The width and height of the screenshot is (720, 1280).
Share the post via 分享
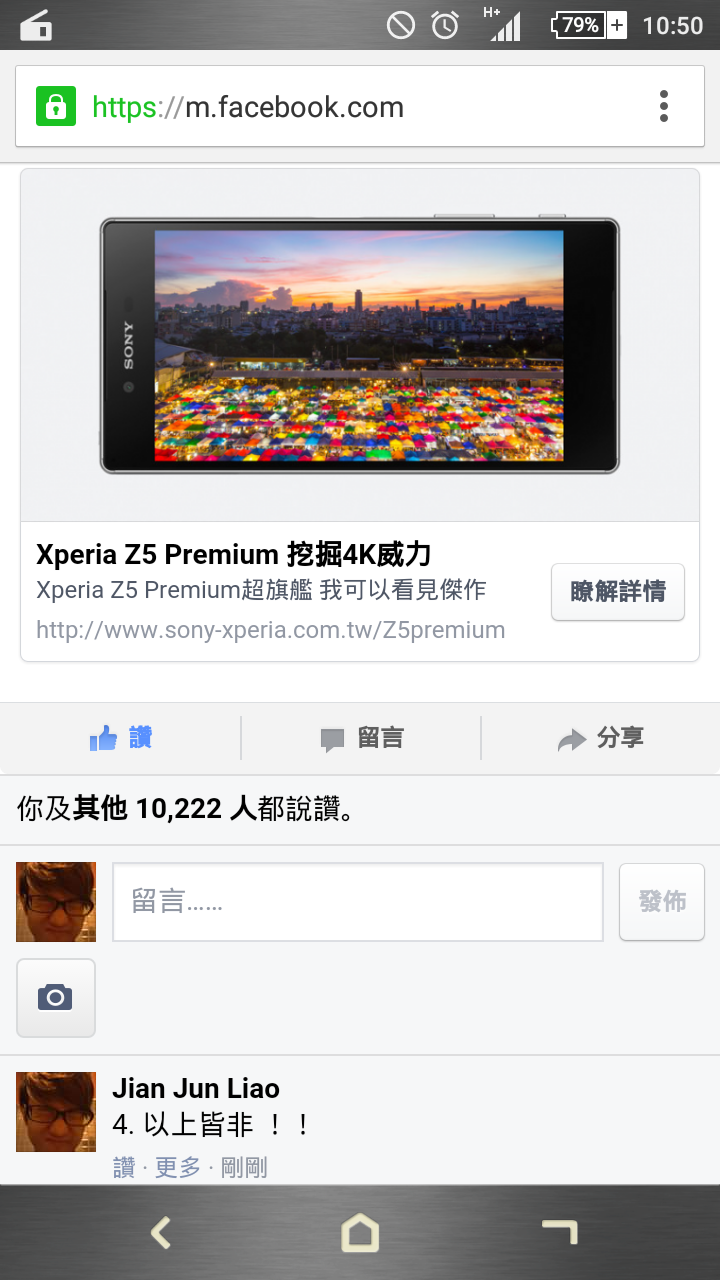pos(600,739)
